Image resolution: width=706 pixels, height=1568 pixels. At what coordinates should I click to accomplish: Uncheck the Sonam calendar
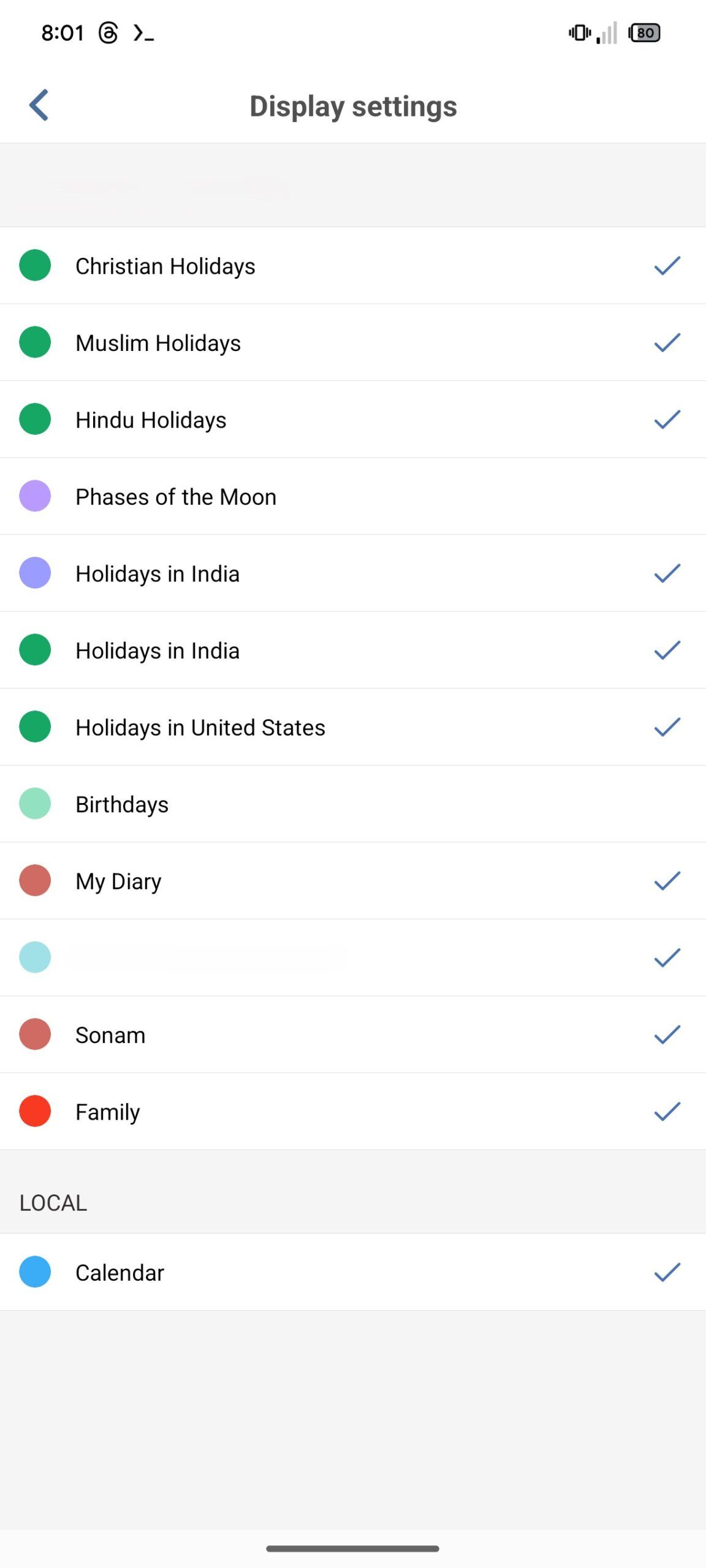(667, 1035)
